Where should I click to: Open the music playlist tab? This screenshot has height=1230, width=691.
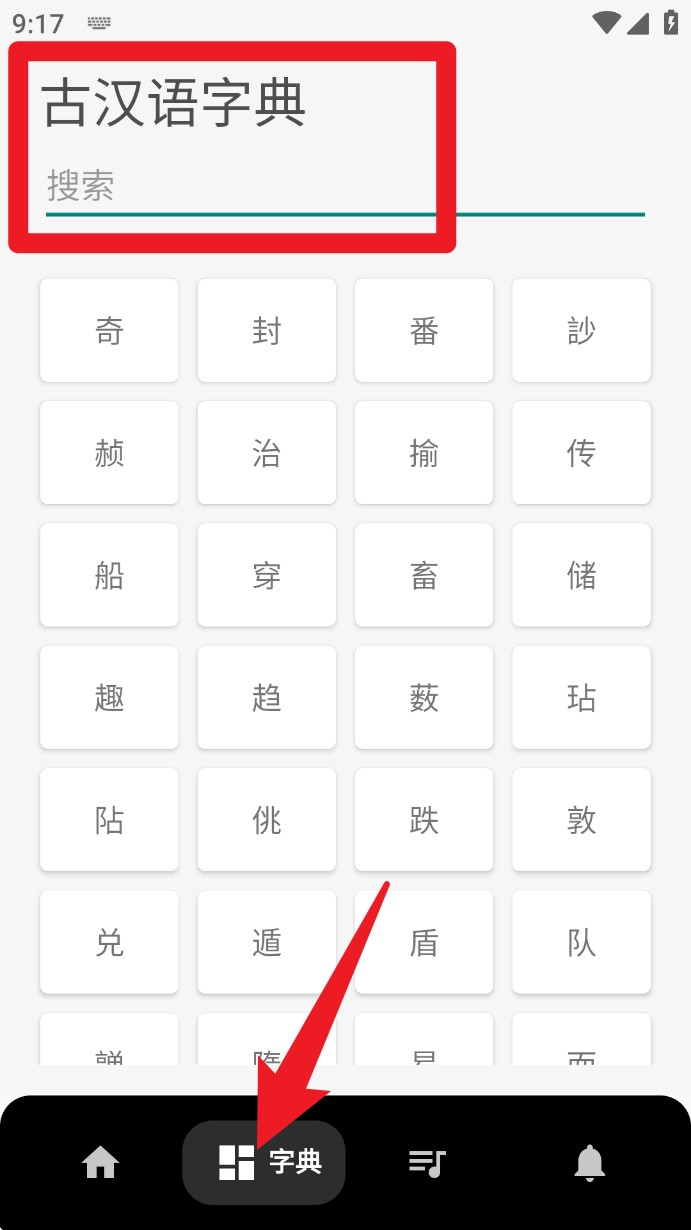click(x=427, y=1162)
